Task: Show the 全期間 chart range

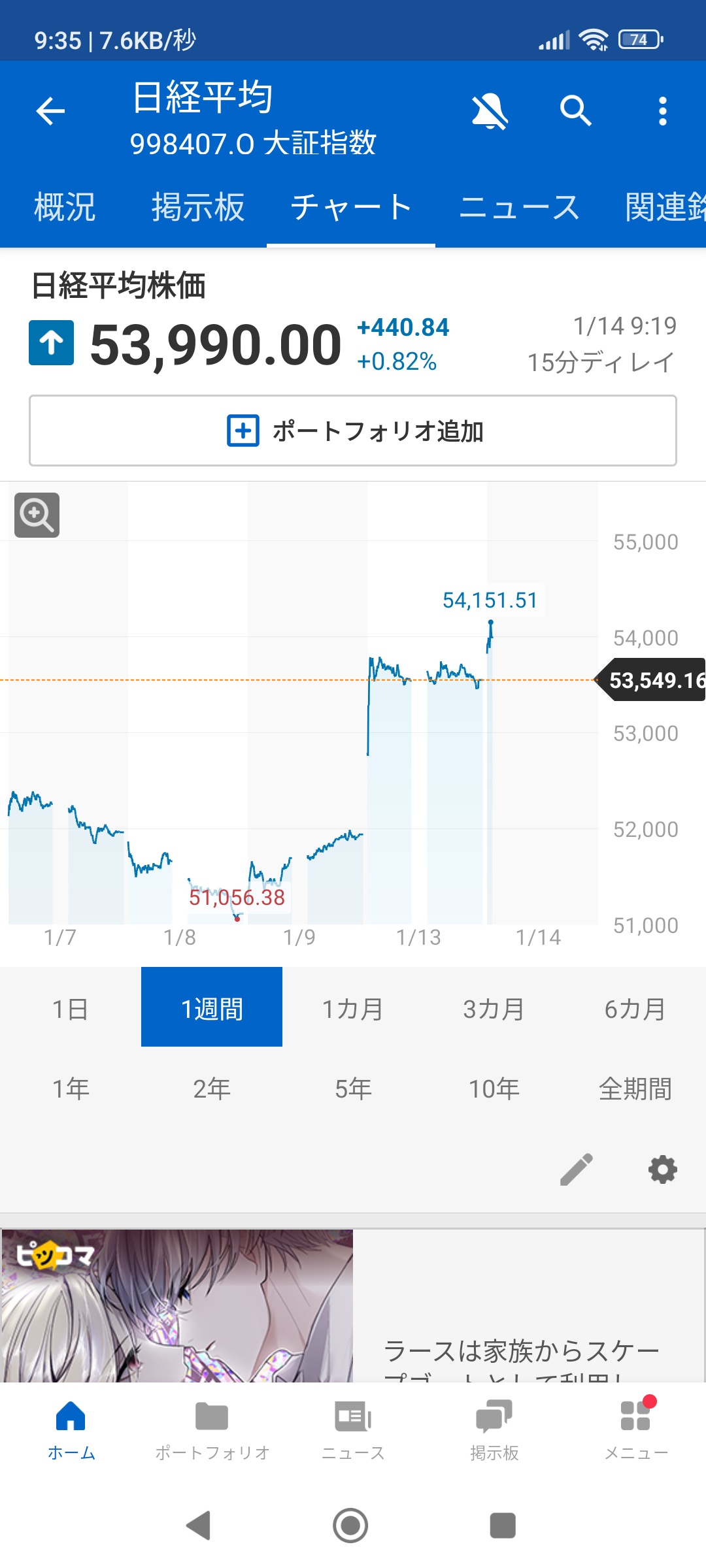Action: tap(635, 1089)
